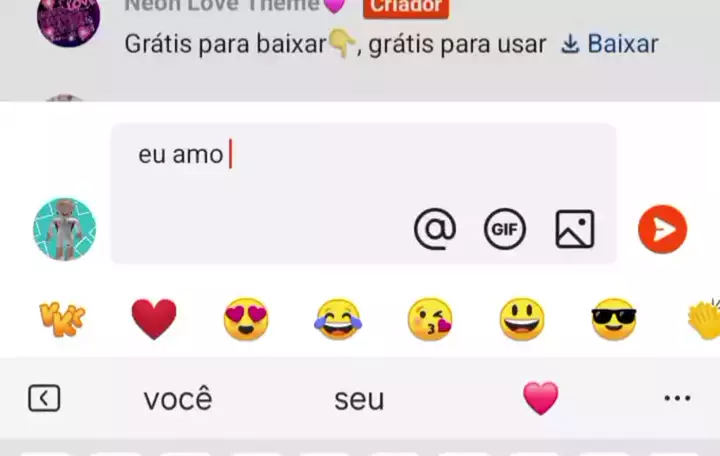720x456 pixels.
Task: Mention someone with the @ icon
Action: click(435, 229)
